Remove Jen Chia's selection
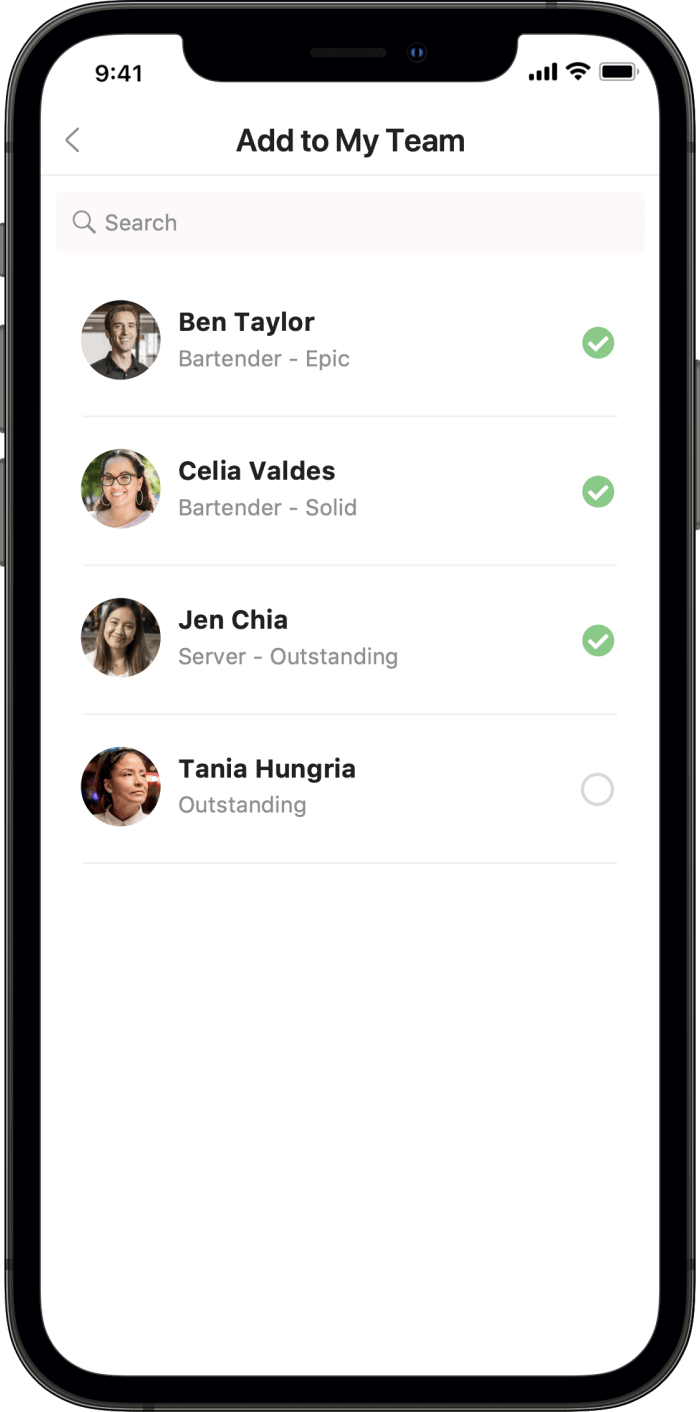The height and width of the screenshot is (1412, 700). click(598, 641)
